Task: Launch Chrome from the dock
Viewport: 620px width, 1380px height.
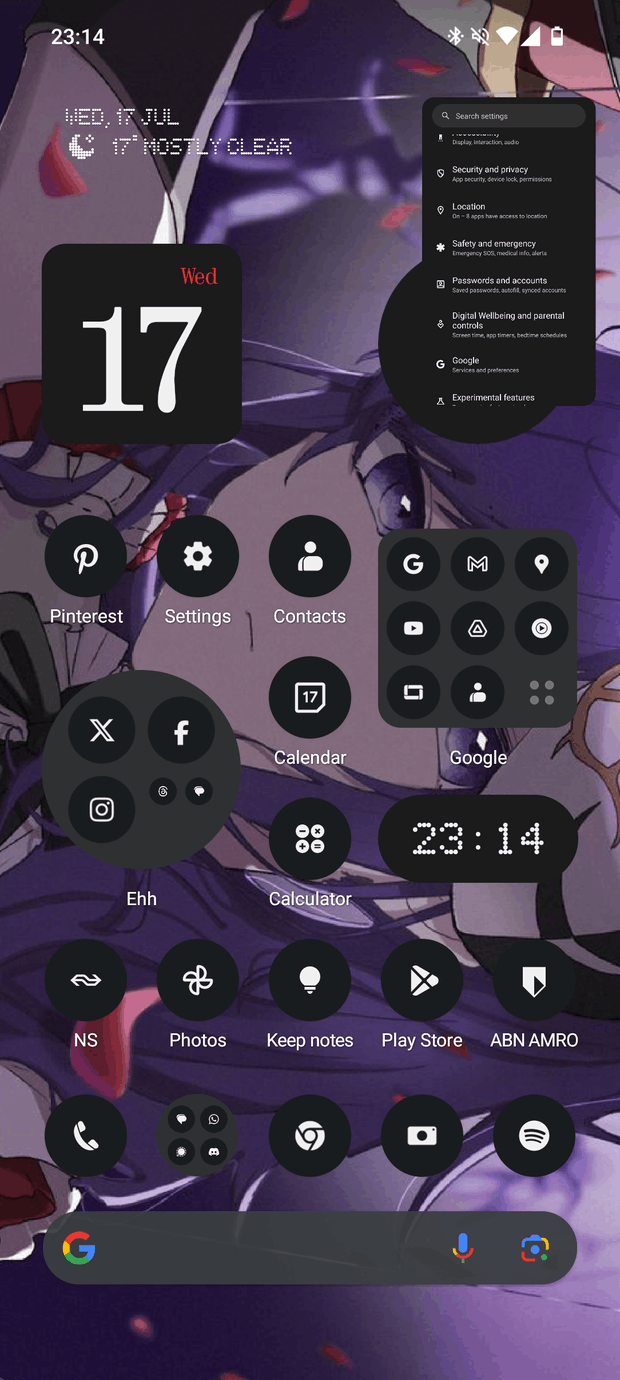Action: click(x=310, y=1136)
